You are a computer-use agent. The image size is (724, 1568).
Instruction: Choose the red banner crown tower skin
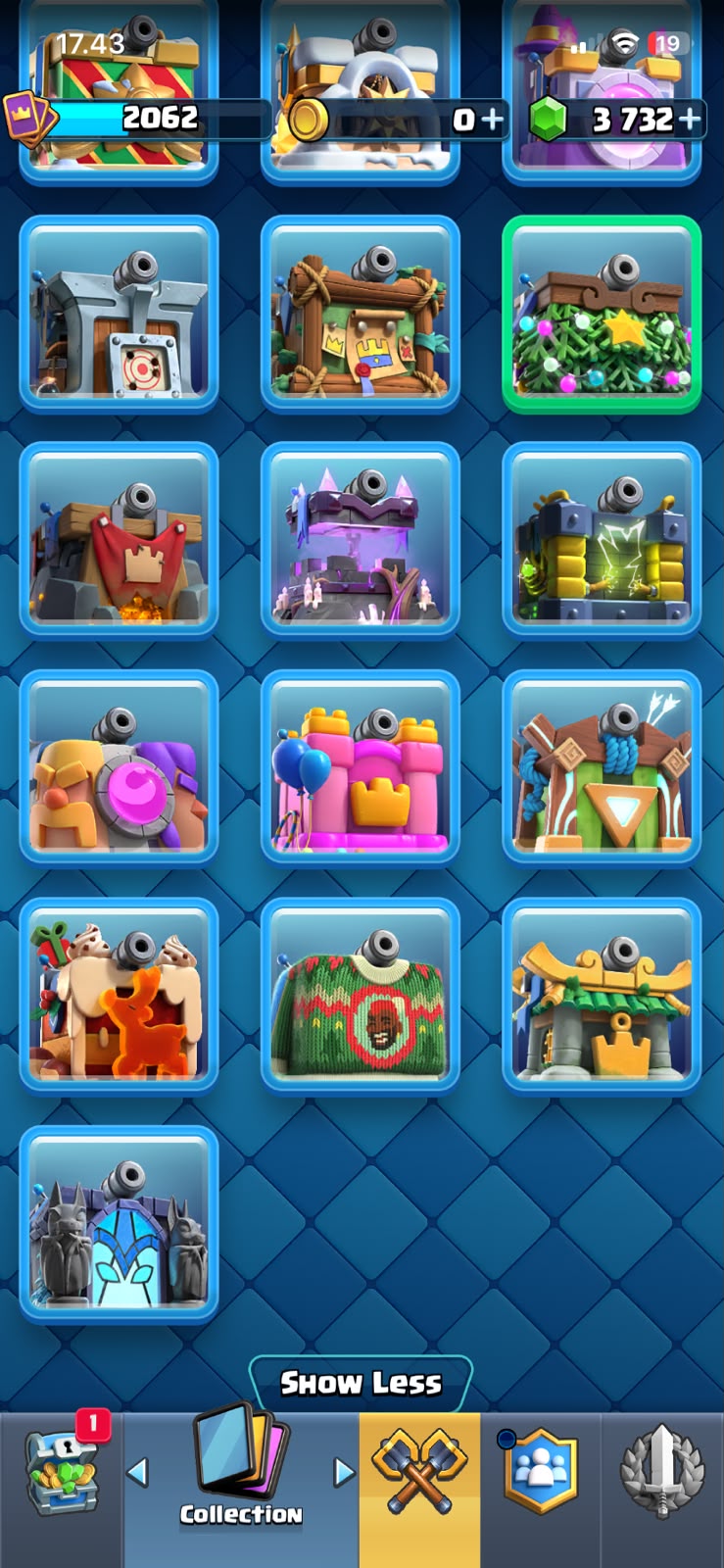pyautogui.click(x=119, y=540)
